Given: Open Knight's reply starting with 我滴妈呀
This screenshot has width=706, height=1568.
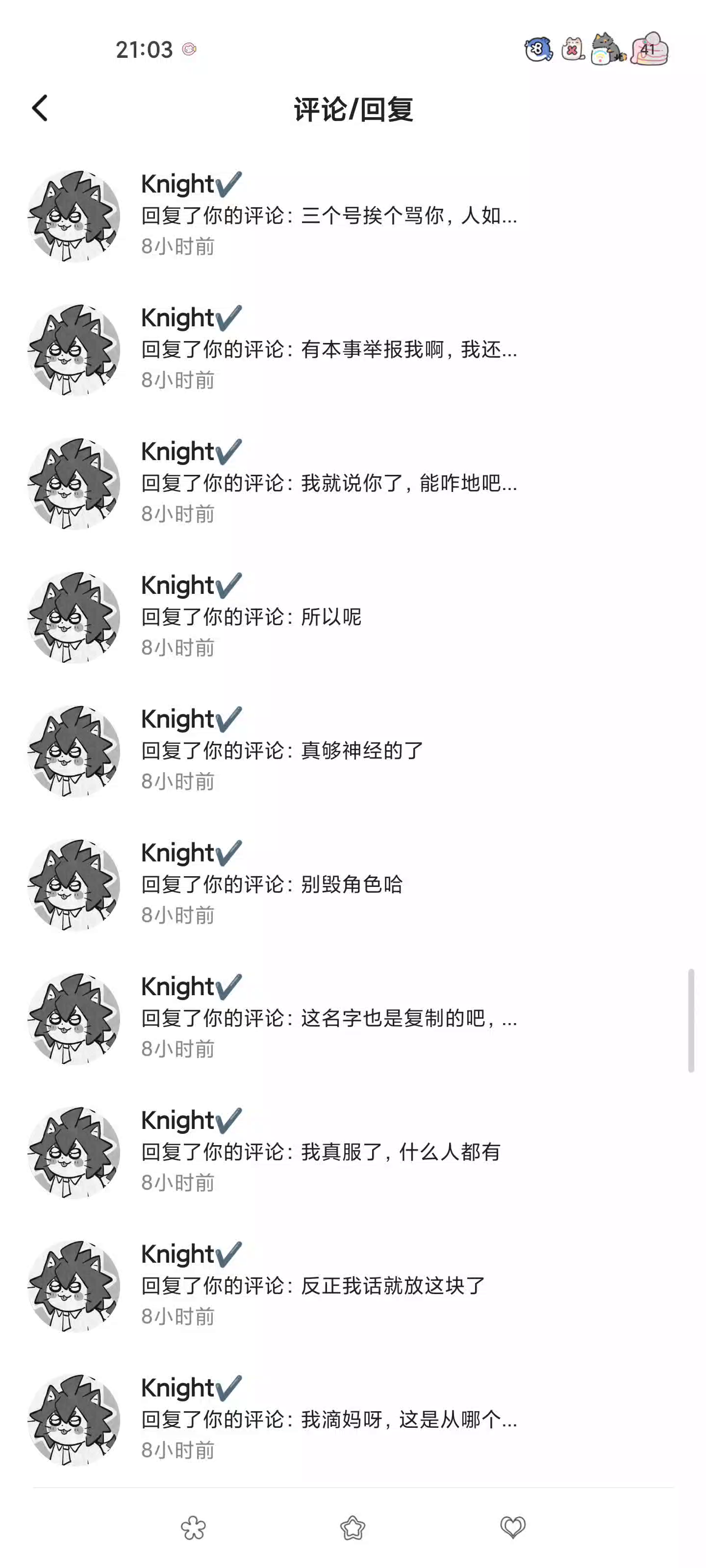Looking at the screenshot, I should point(353,1421).
